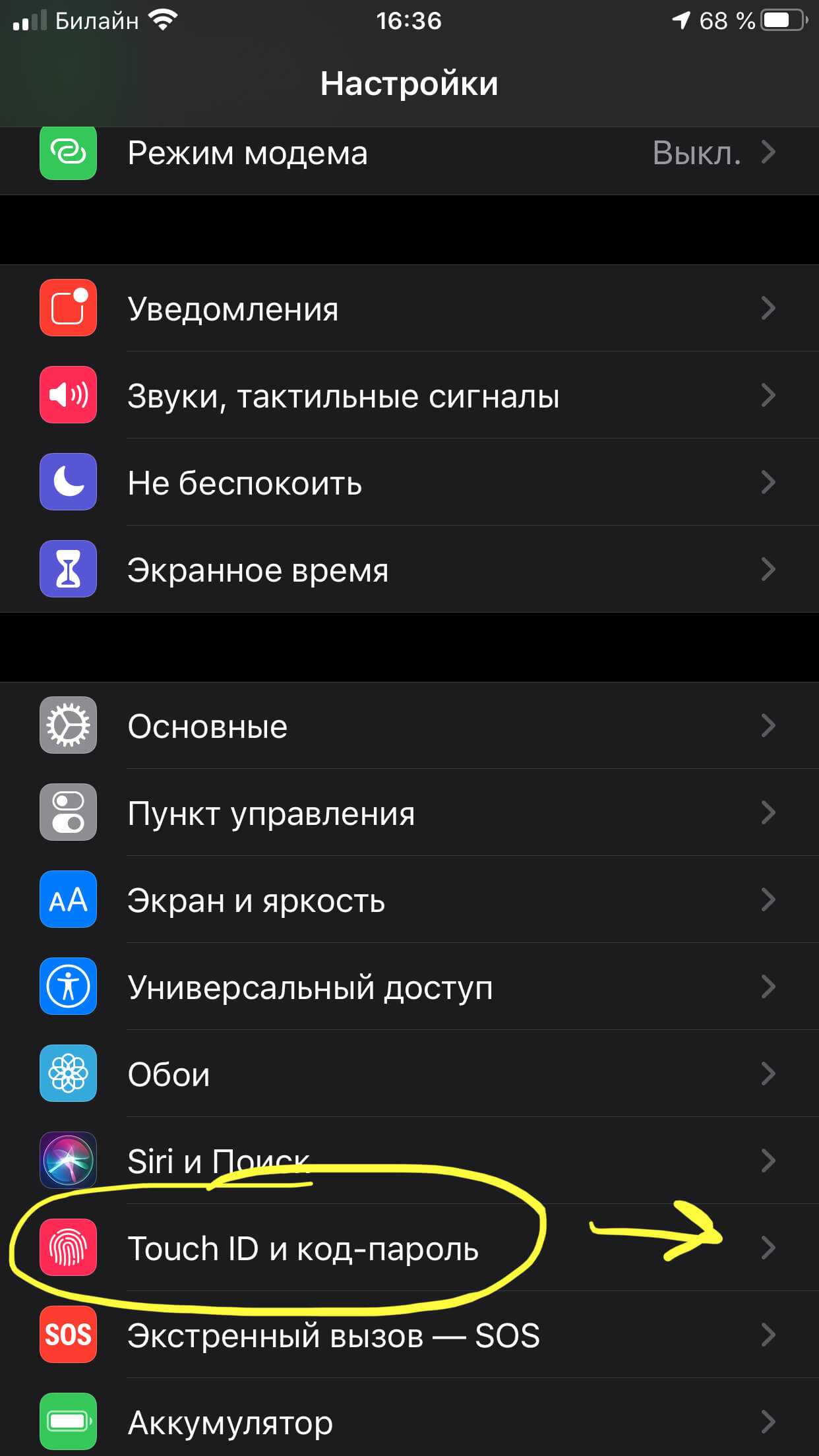Open Экстренный вызов — SOS
819x1456 pixels.
409,1335
